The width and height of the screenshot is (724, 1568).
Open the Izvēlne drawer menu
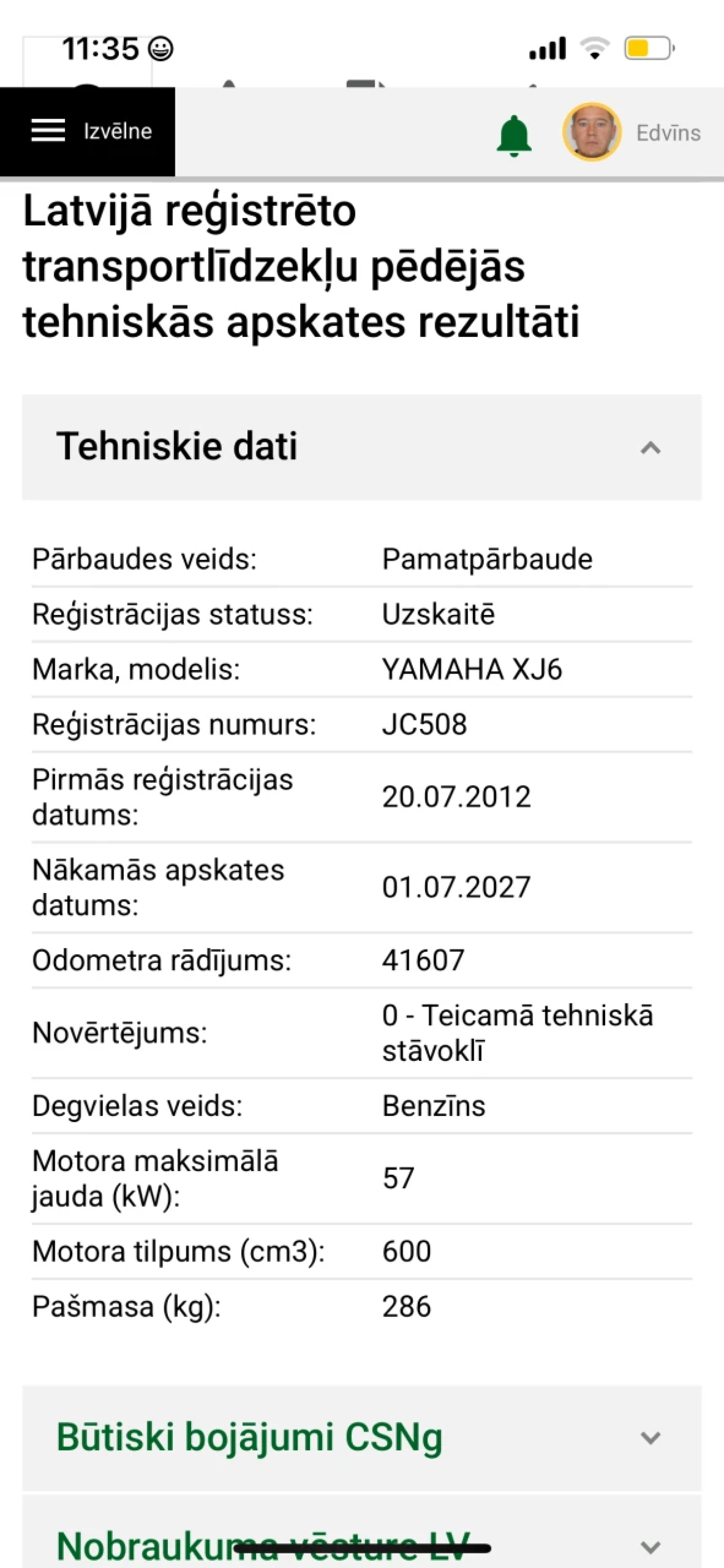pos(88,132)
